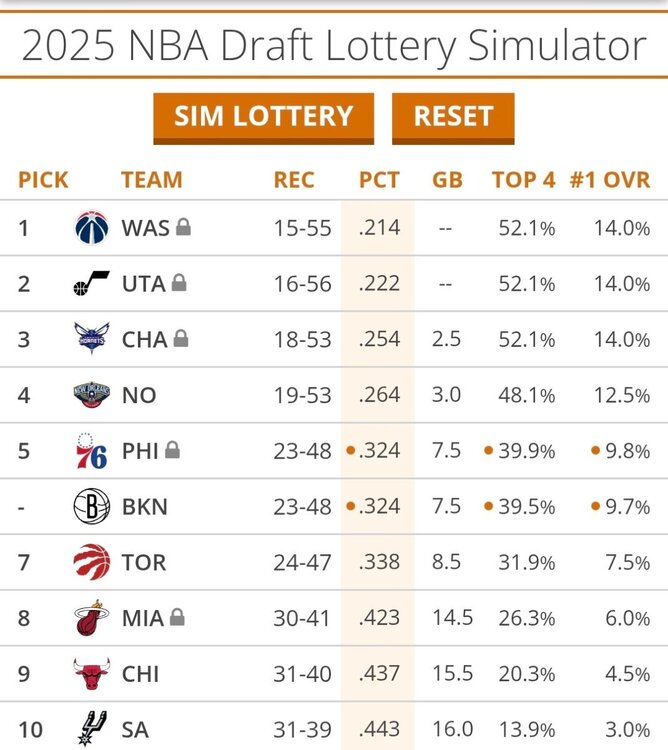668x750 pixels.
Task: Open the BKN team row
Action: tap(145, 506)
